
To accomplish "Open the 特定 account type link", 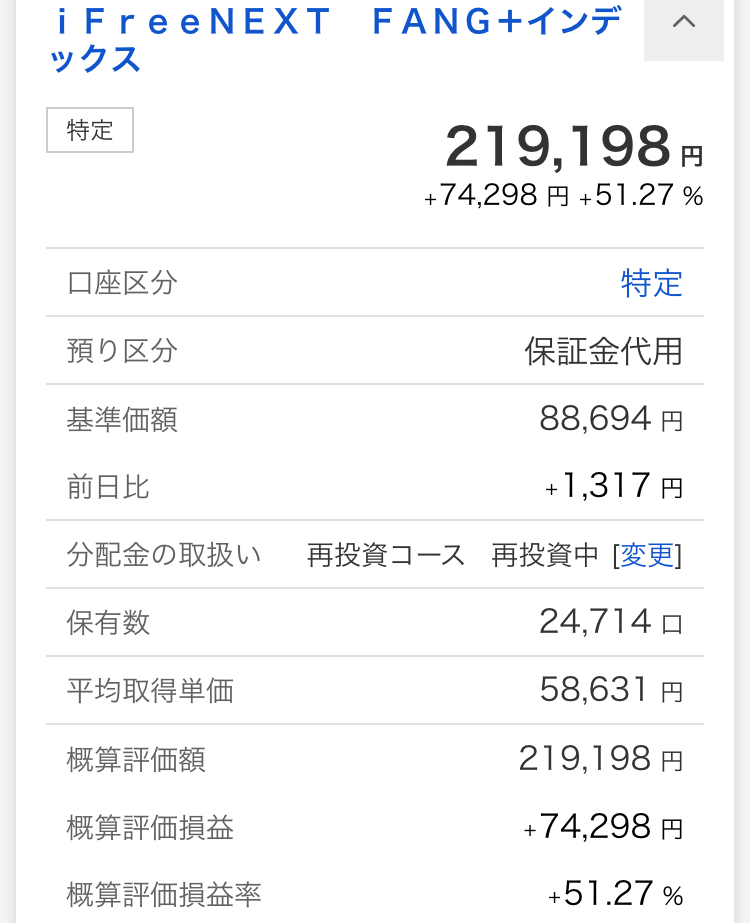I will pos(651,283).
